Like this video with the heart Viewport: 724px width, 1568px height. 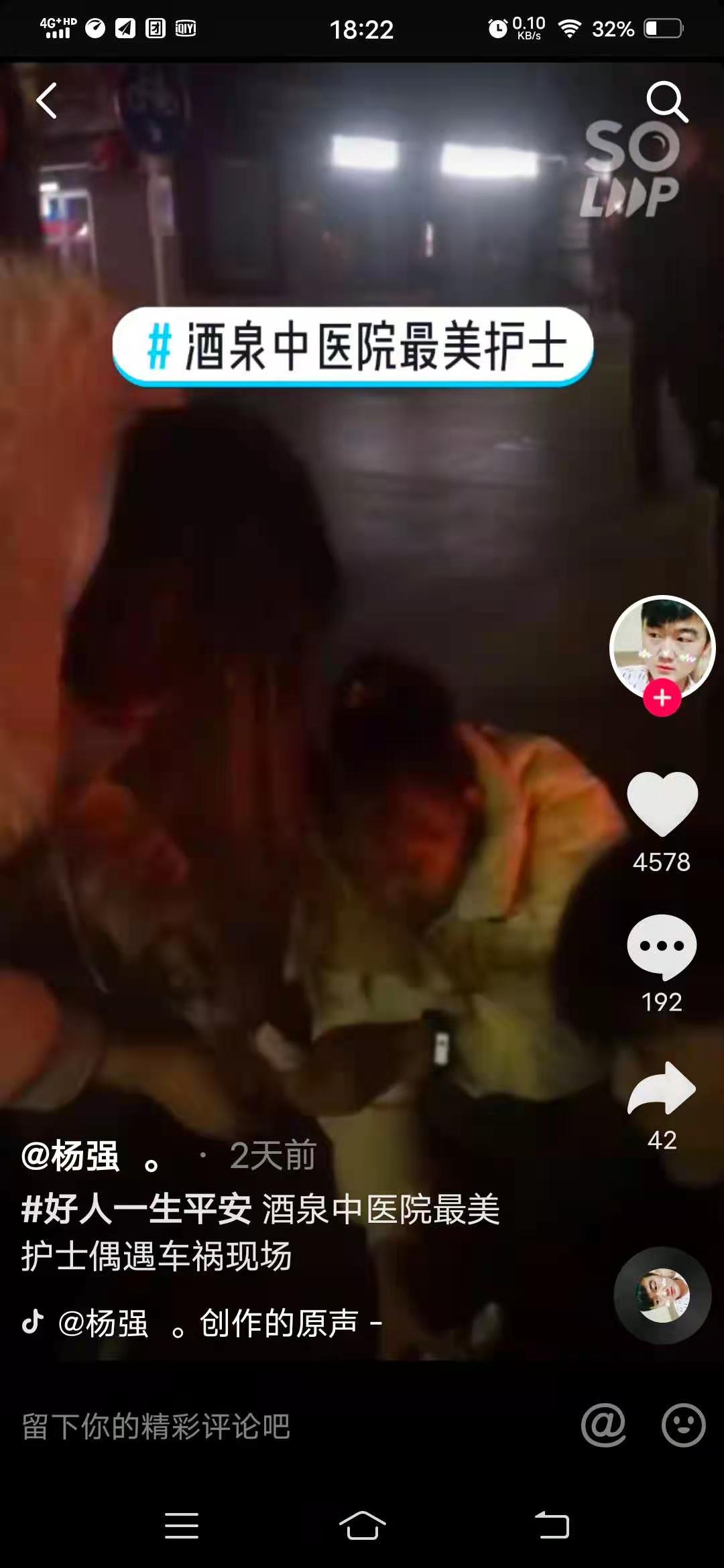[x=662, y=803]
